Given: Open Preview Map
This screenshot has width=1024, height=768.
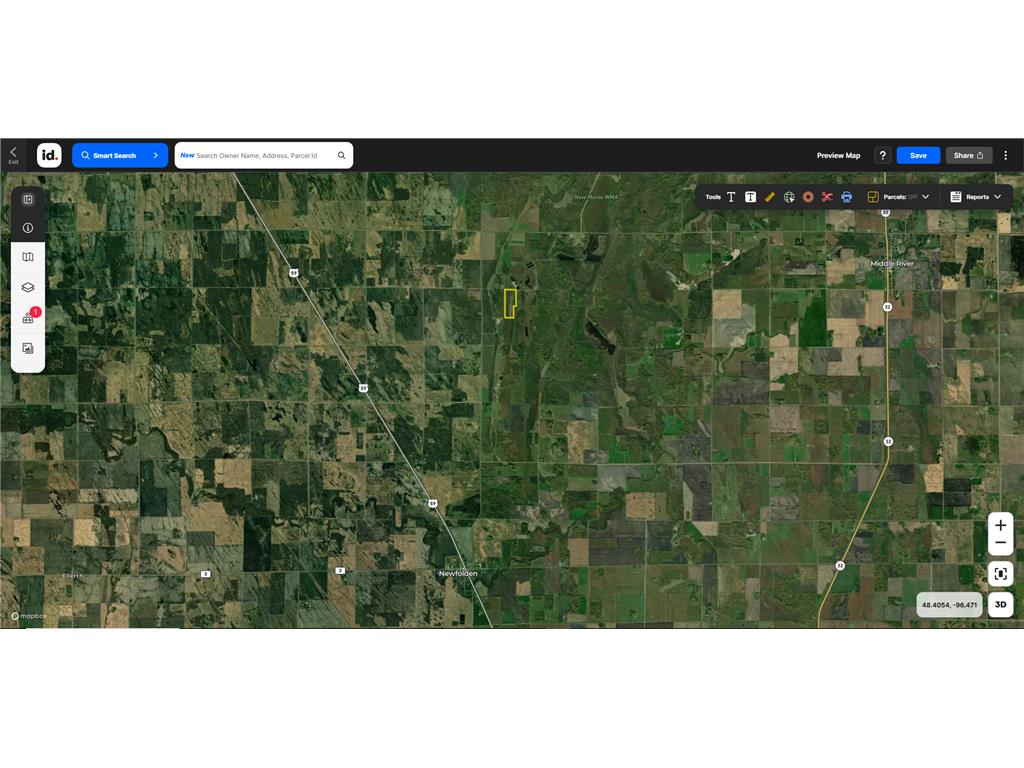Looking at the screenshot, I should (x=838, y=155).
